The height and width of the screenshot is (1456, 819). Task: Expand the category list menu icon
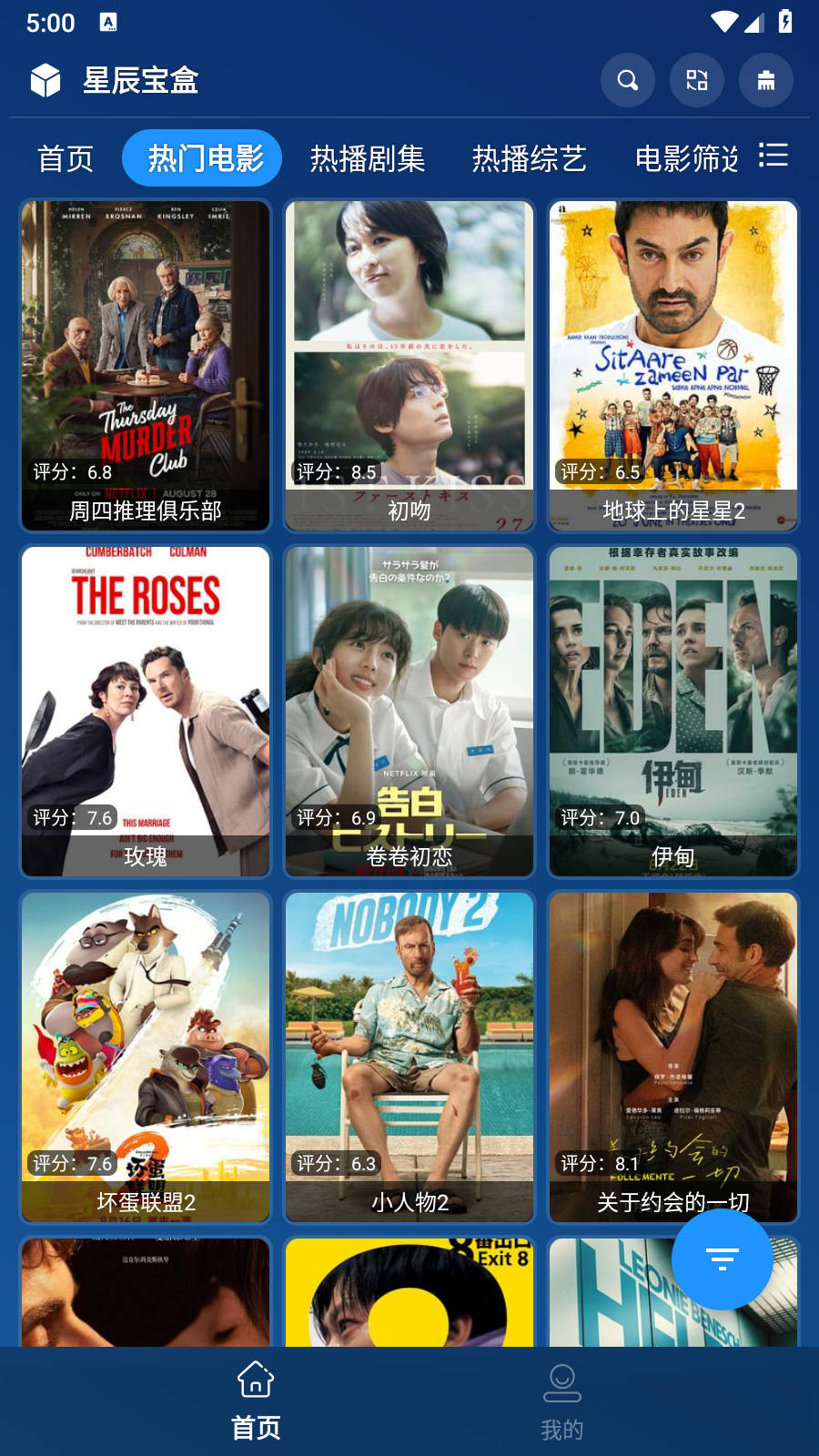coord(773,156)
